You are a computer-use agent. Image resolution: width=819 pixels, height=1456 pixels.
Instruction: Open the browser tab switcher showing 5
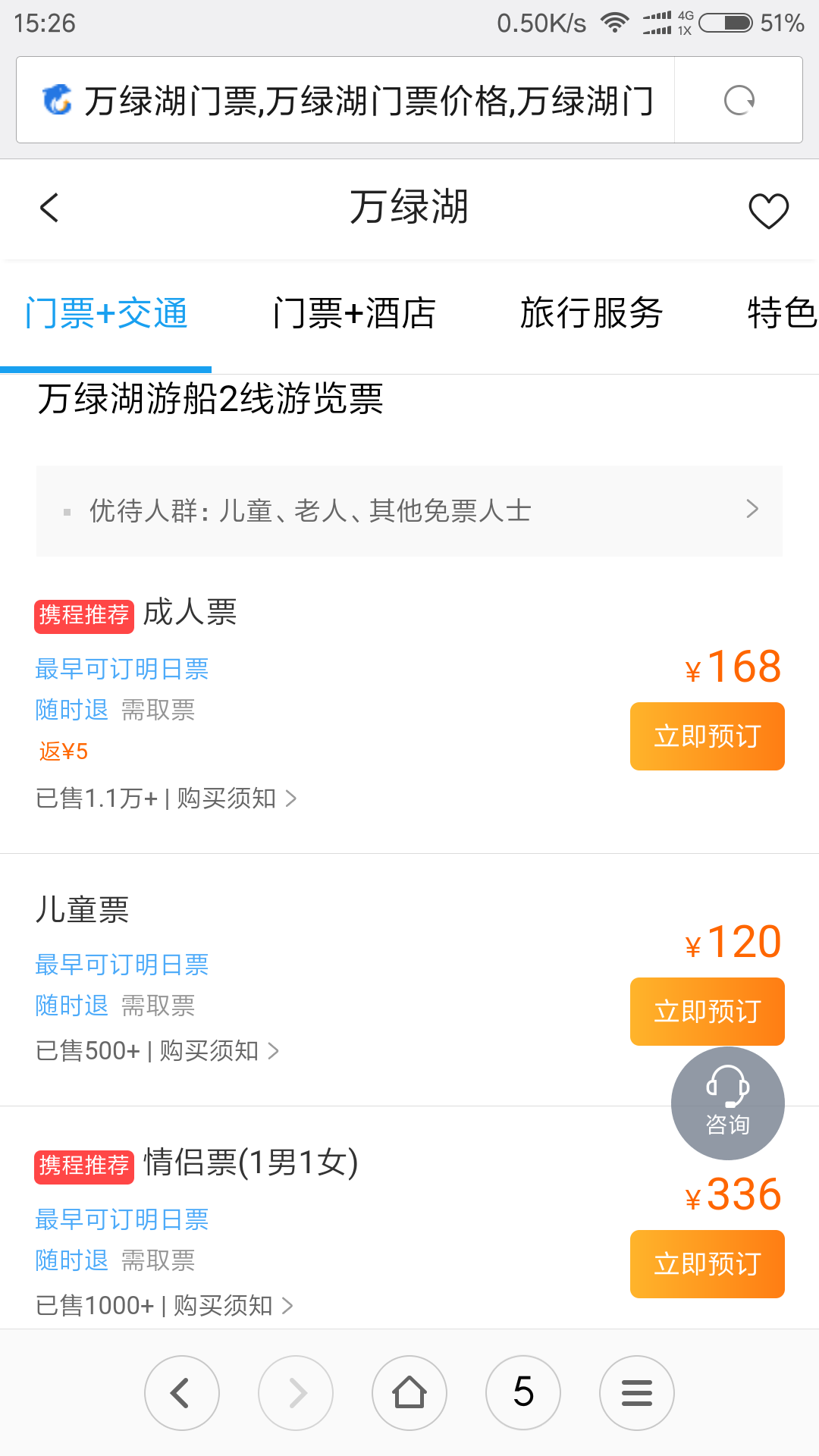pos(523,1393)
